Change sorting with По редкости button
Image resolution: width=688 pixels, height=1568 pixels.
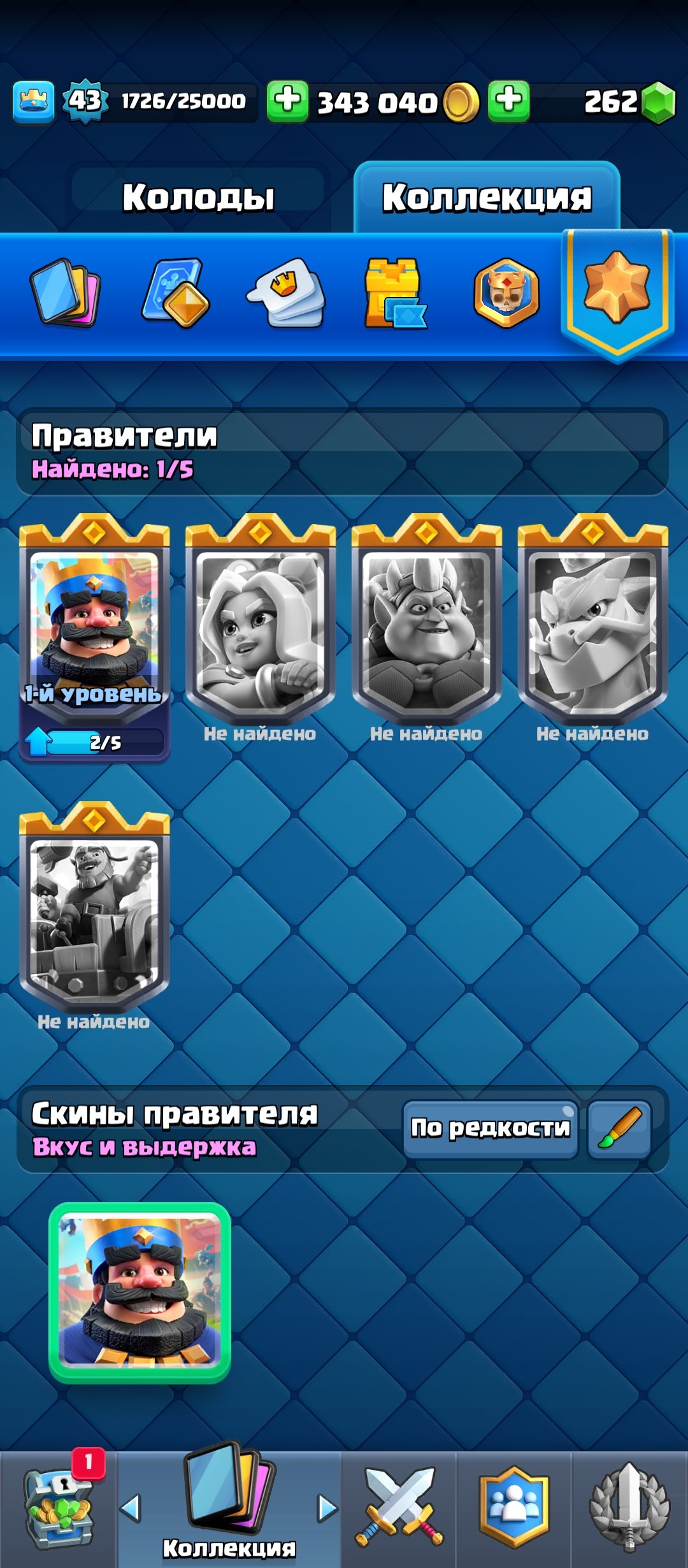[x=490, y=1128]
